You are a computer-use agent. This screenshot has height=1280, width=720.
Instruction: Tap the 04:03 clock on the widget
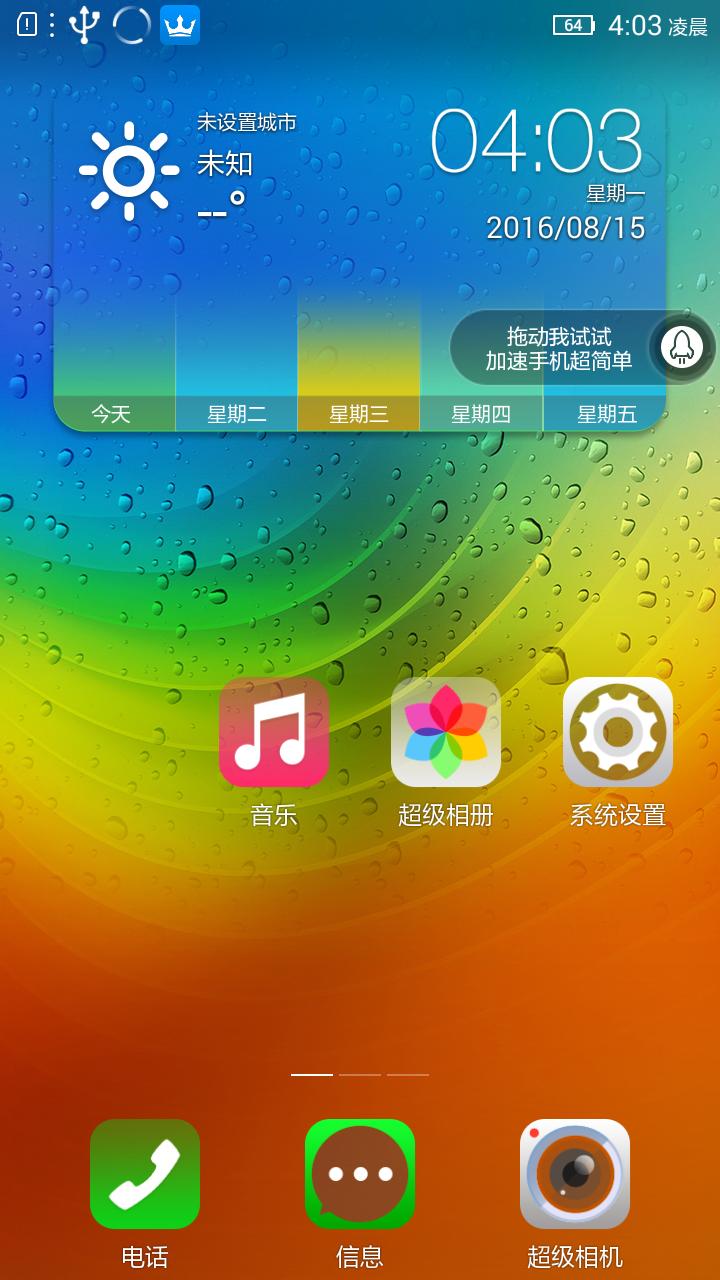(540, 140)
